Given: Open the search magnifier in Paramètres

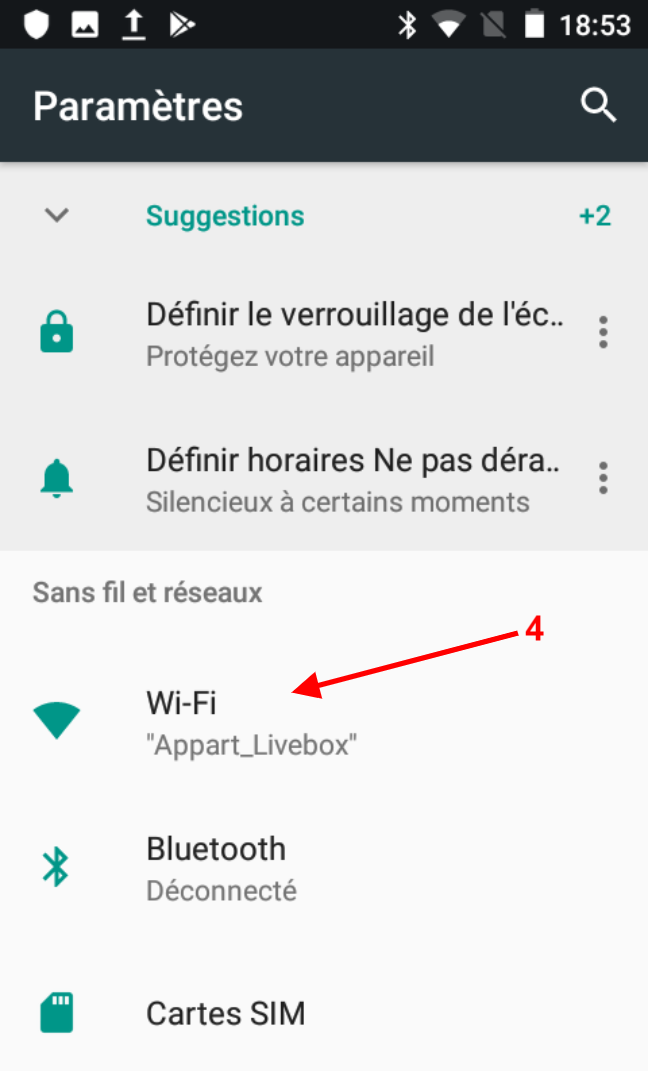Looking at the screenshot, I should pos(598,104).
